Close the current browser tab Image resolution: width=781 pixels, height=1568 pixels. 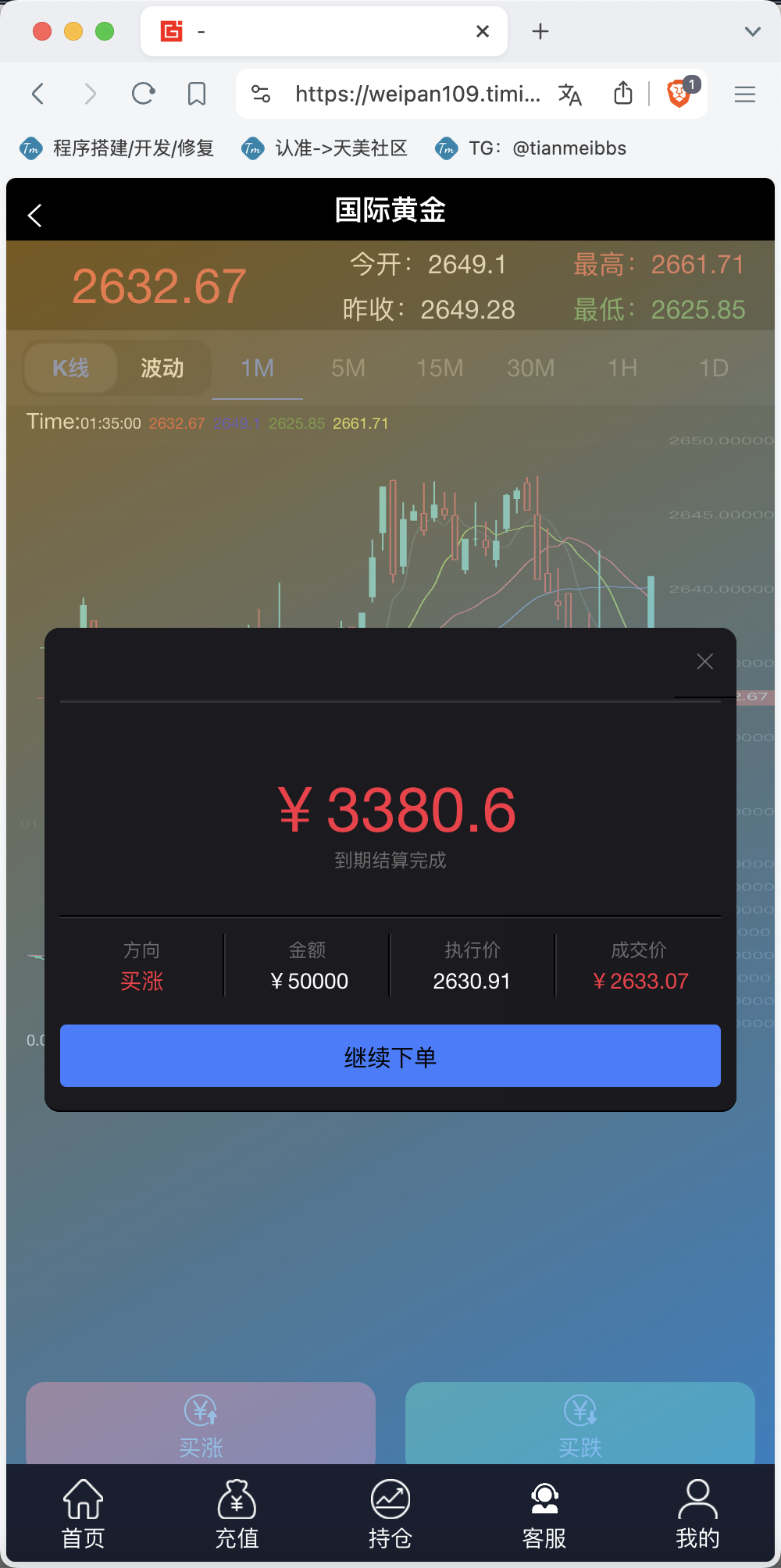(483, 31)
